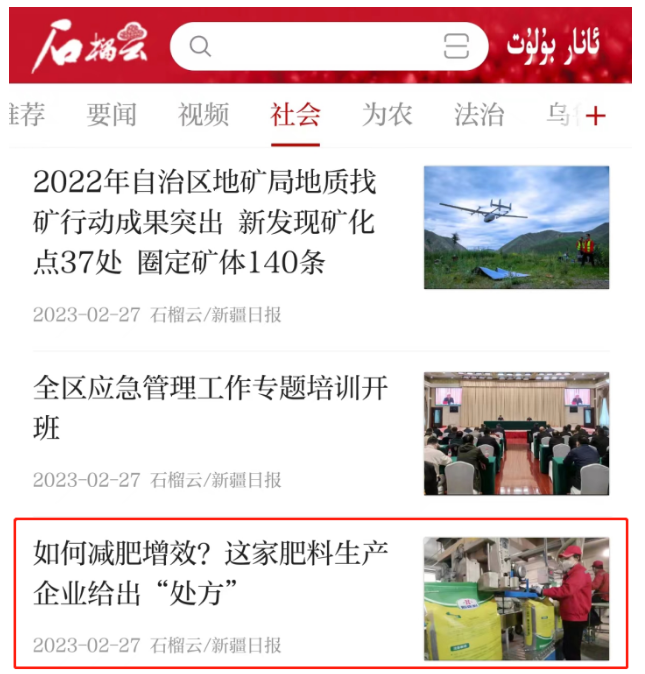Open the article about 地矿局地质找矿行动
This screenshot has height=674, width=645.
205,222
